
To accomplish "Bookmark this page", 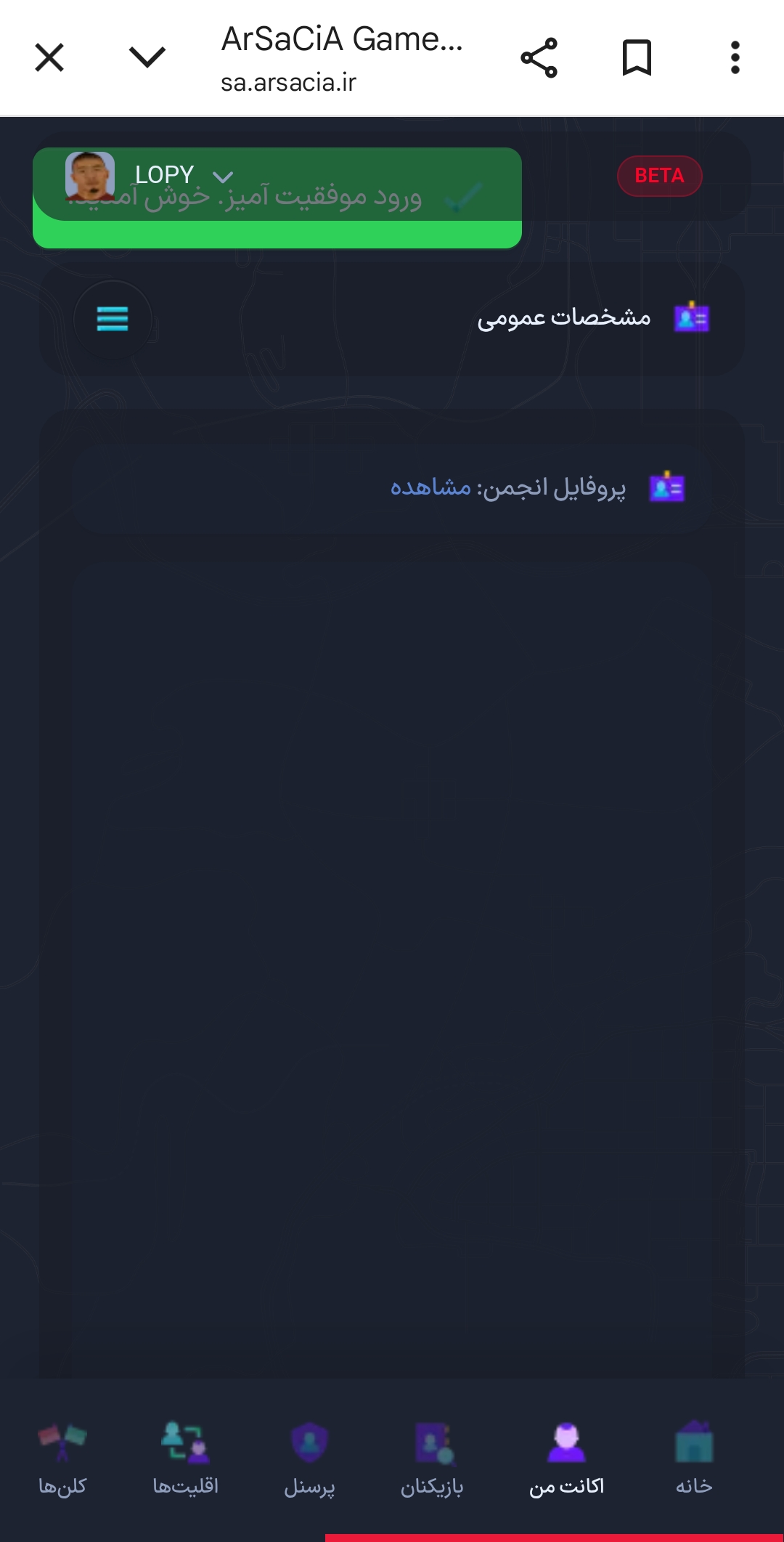I will pyautogui.click(x=637, y=57).
